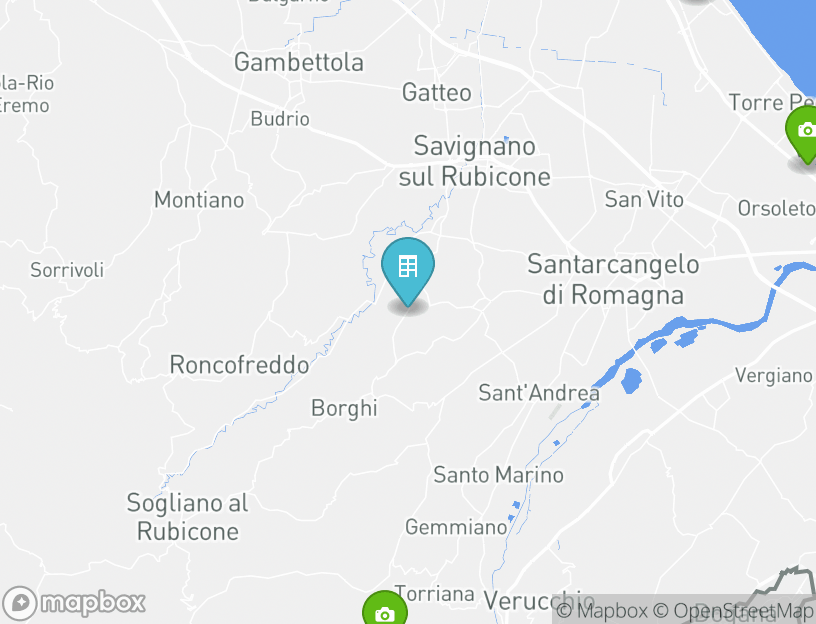Viewport: 816px width, 624px height.
Task: Tap the blue building marker near Savignano sul Rubicone
Action: click(408, 268)
